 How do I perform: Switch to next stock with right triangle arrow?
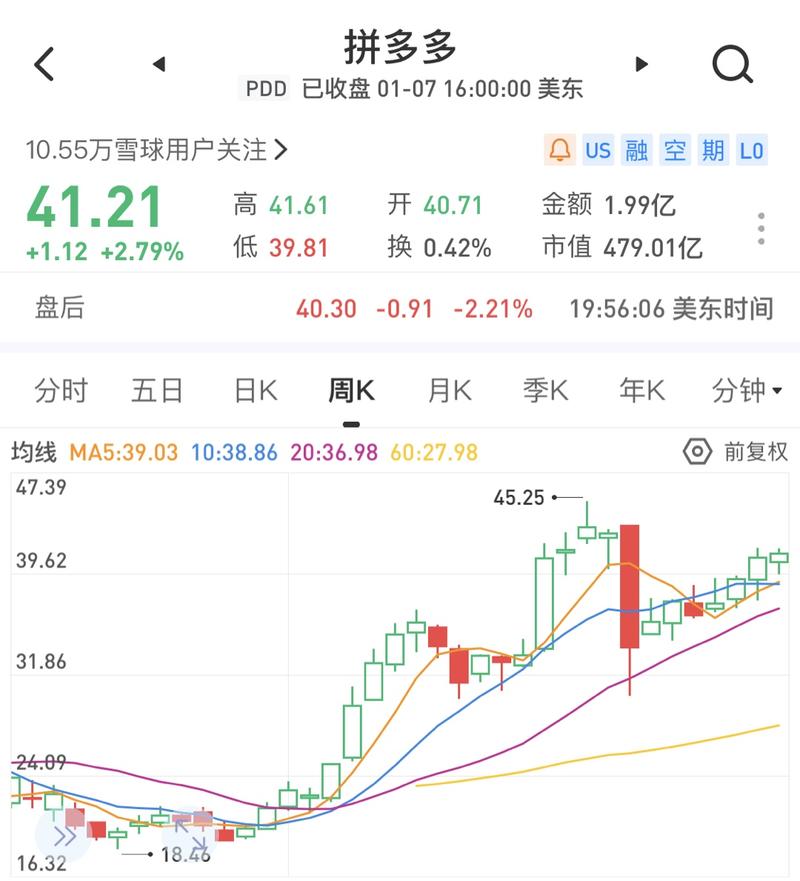641,63
